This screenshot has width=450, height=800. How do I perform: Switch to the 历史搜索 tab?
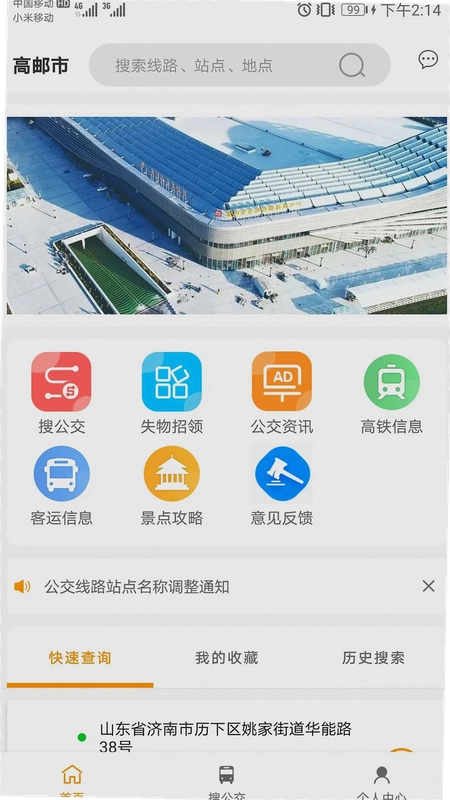point(373,658)
